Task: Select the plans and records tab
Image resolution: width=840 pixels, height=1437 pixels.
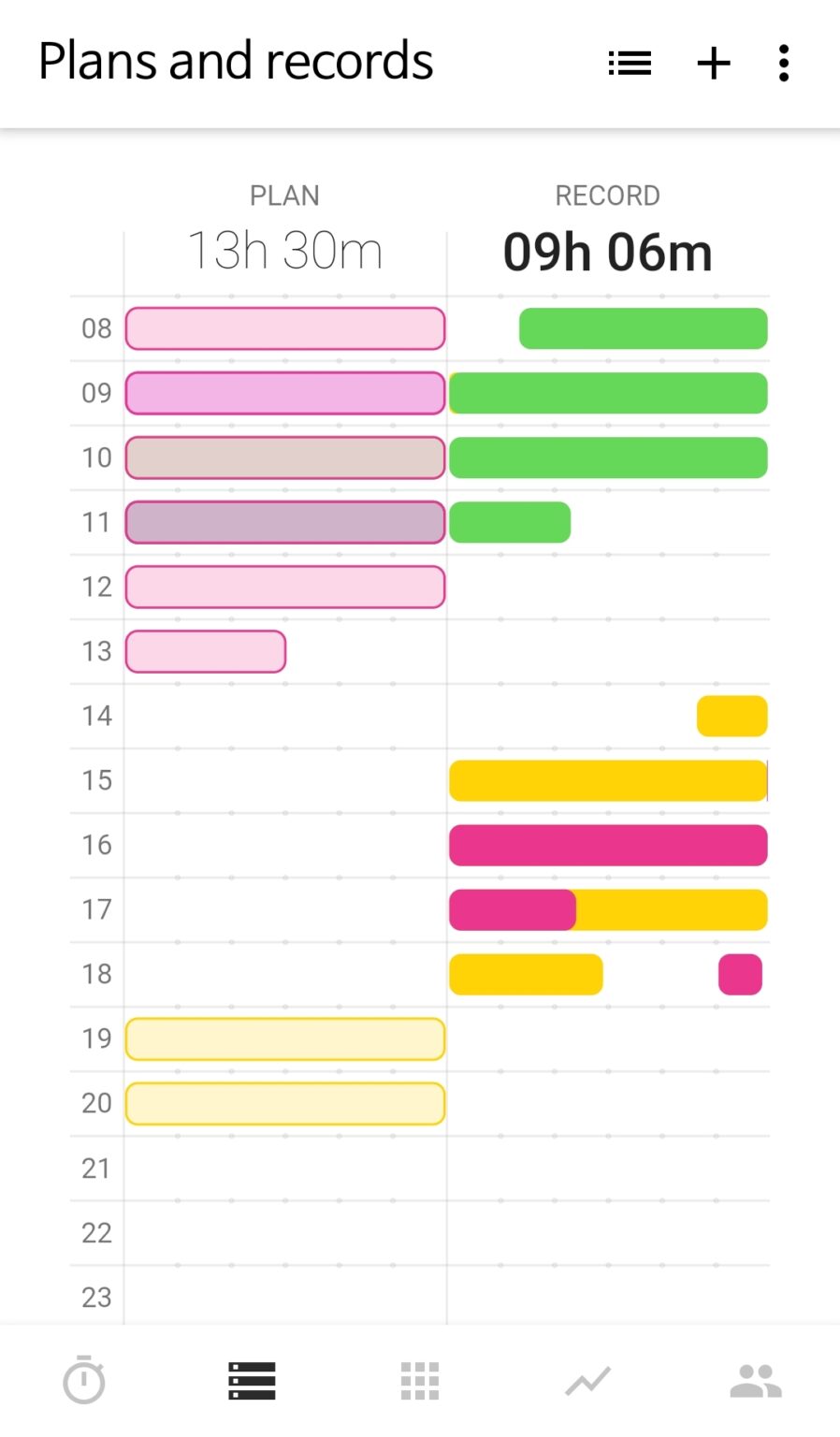Action: click(x=252, y=1380)
